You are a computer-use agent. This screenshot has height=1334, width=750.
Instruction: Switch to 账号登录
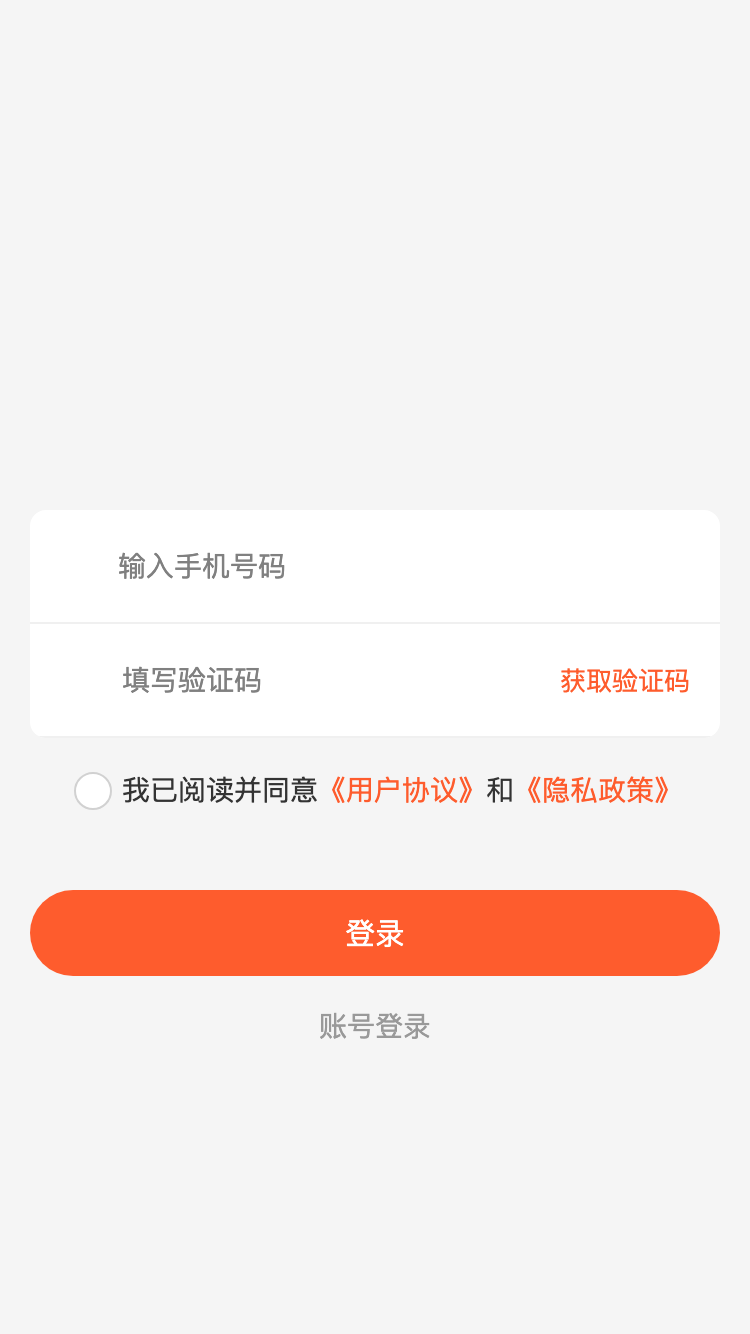(x=375, y=1026)
